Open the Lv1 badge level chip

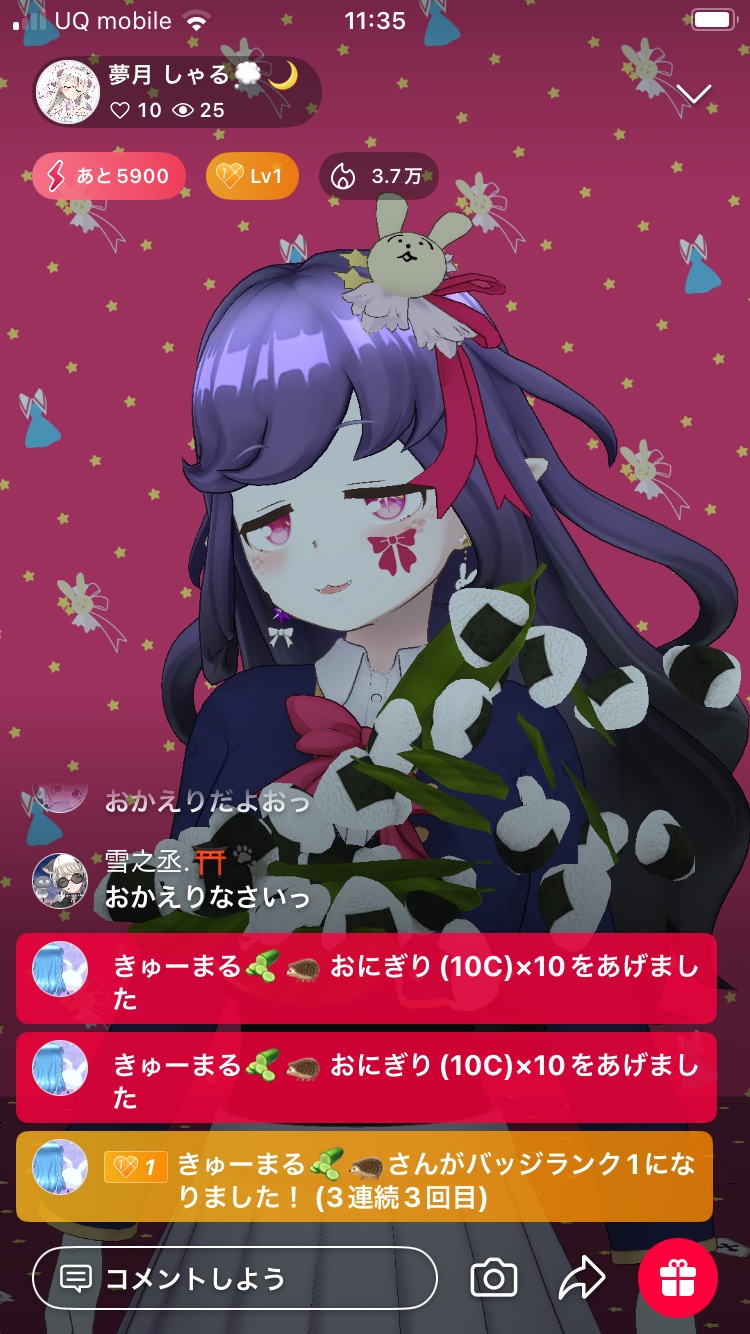[252, 177]
